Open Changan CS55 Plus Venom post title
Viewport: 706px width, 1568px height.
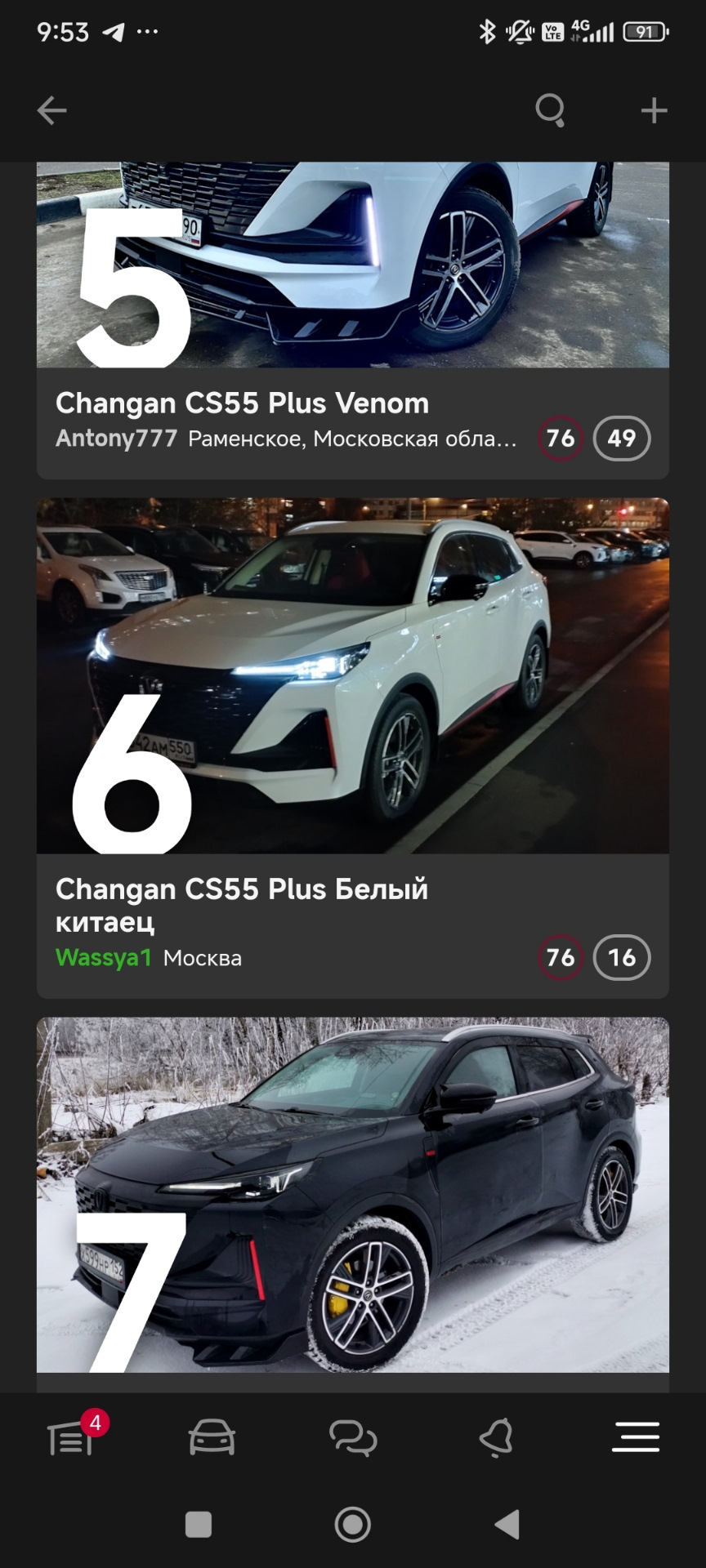click(242, 403)
